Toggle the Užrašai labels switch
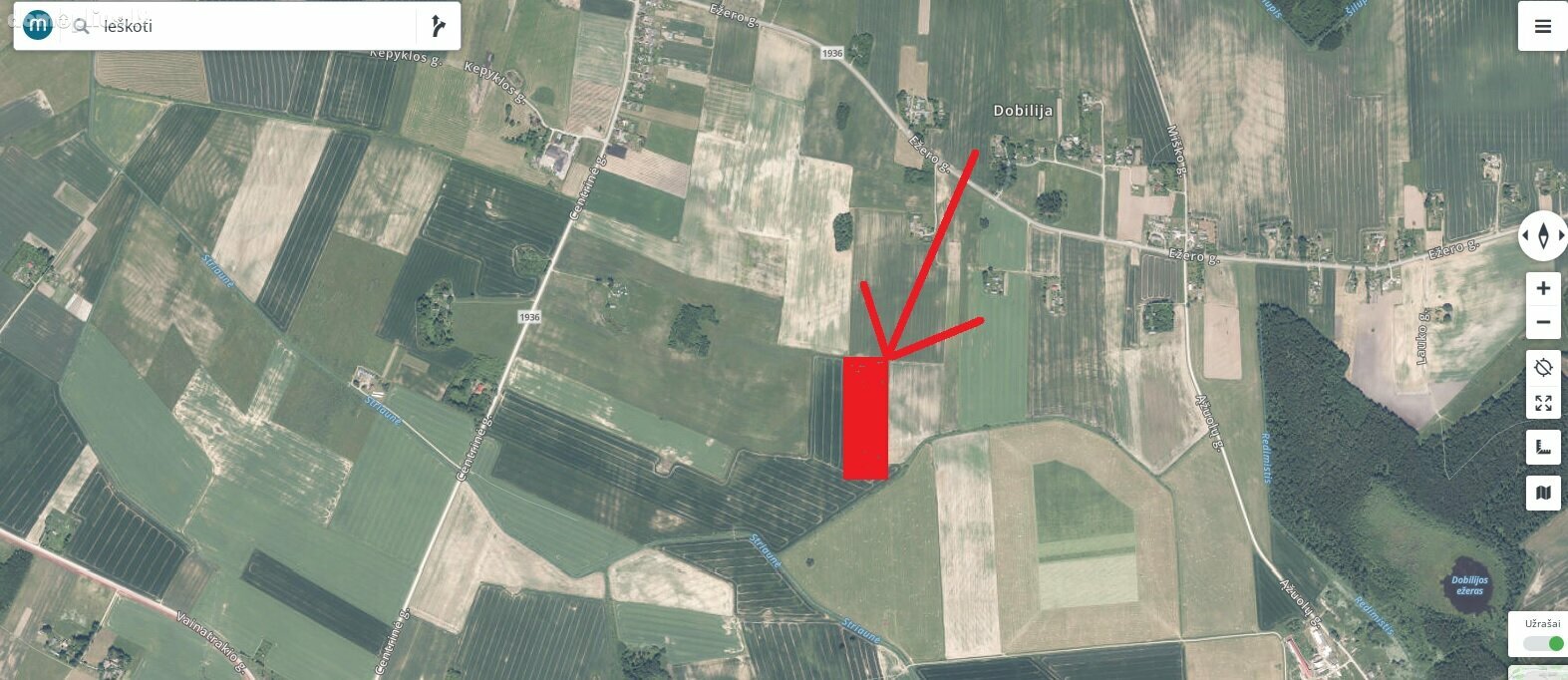This screenshot has width=1568, height=680. coord(1543,643)
